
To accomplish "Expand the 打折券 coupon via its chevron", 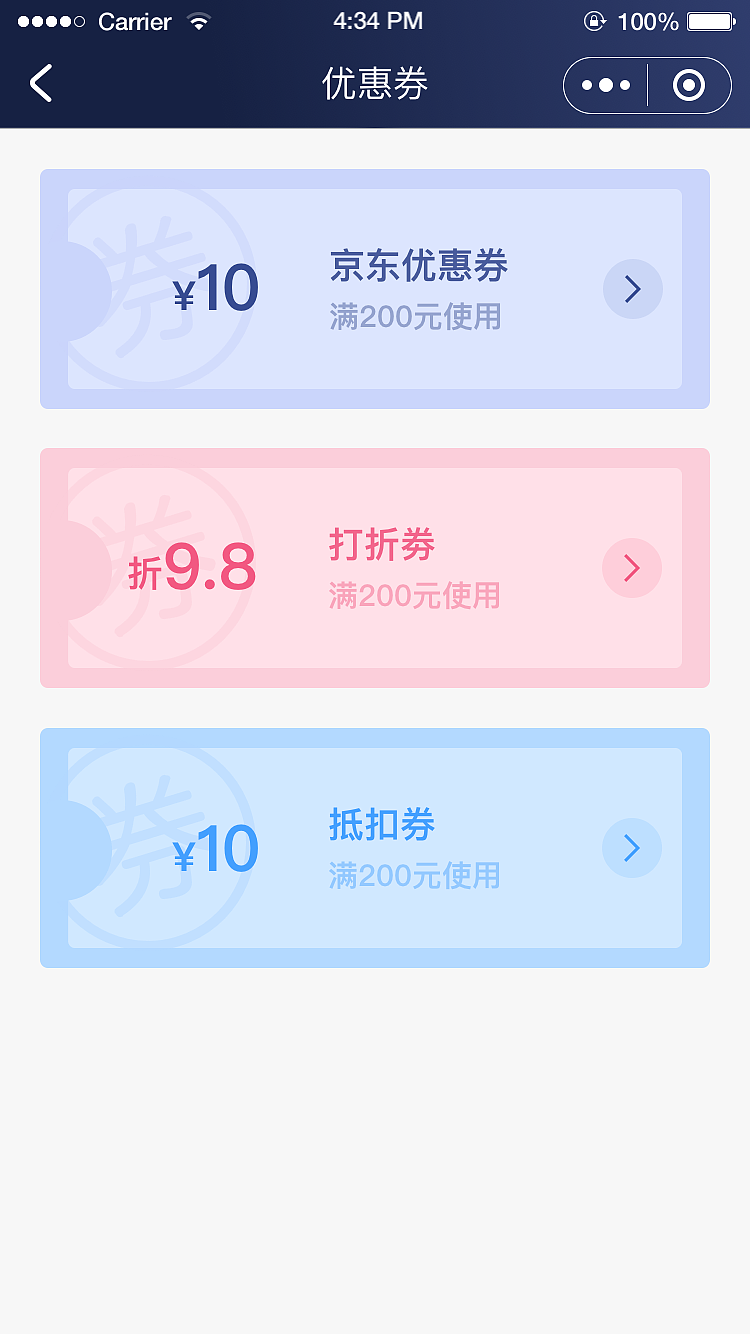I will point(631,568).
